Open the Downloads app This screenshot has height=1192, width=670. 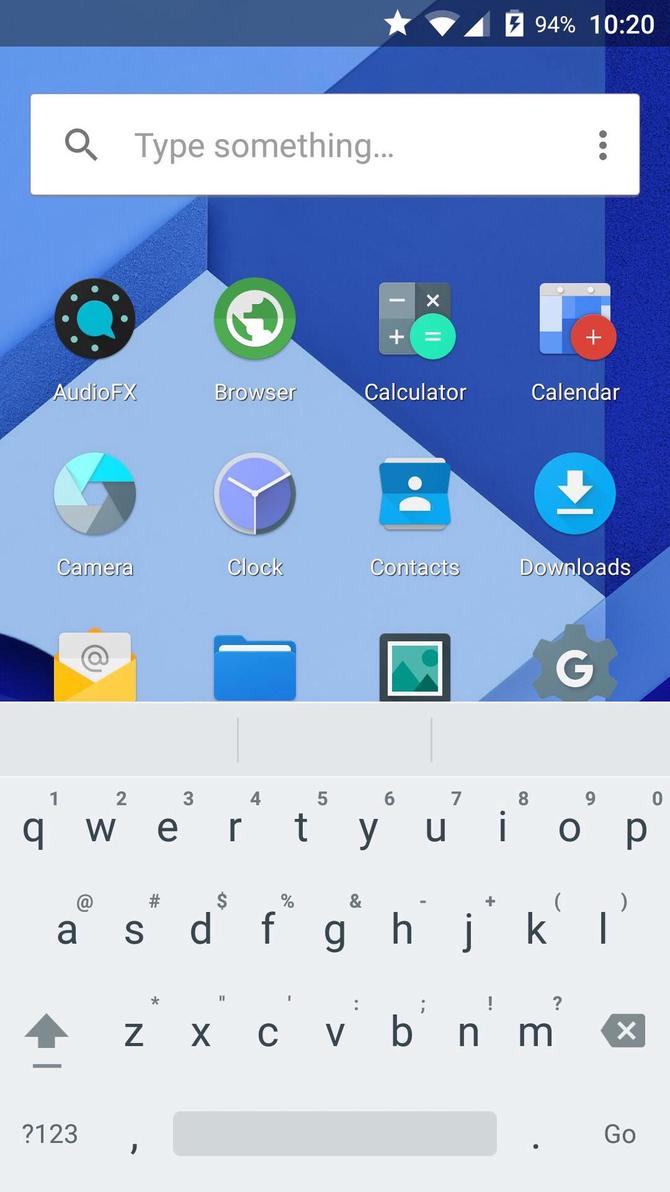coord(575,494)
